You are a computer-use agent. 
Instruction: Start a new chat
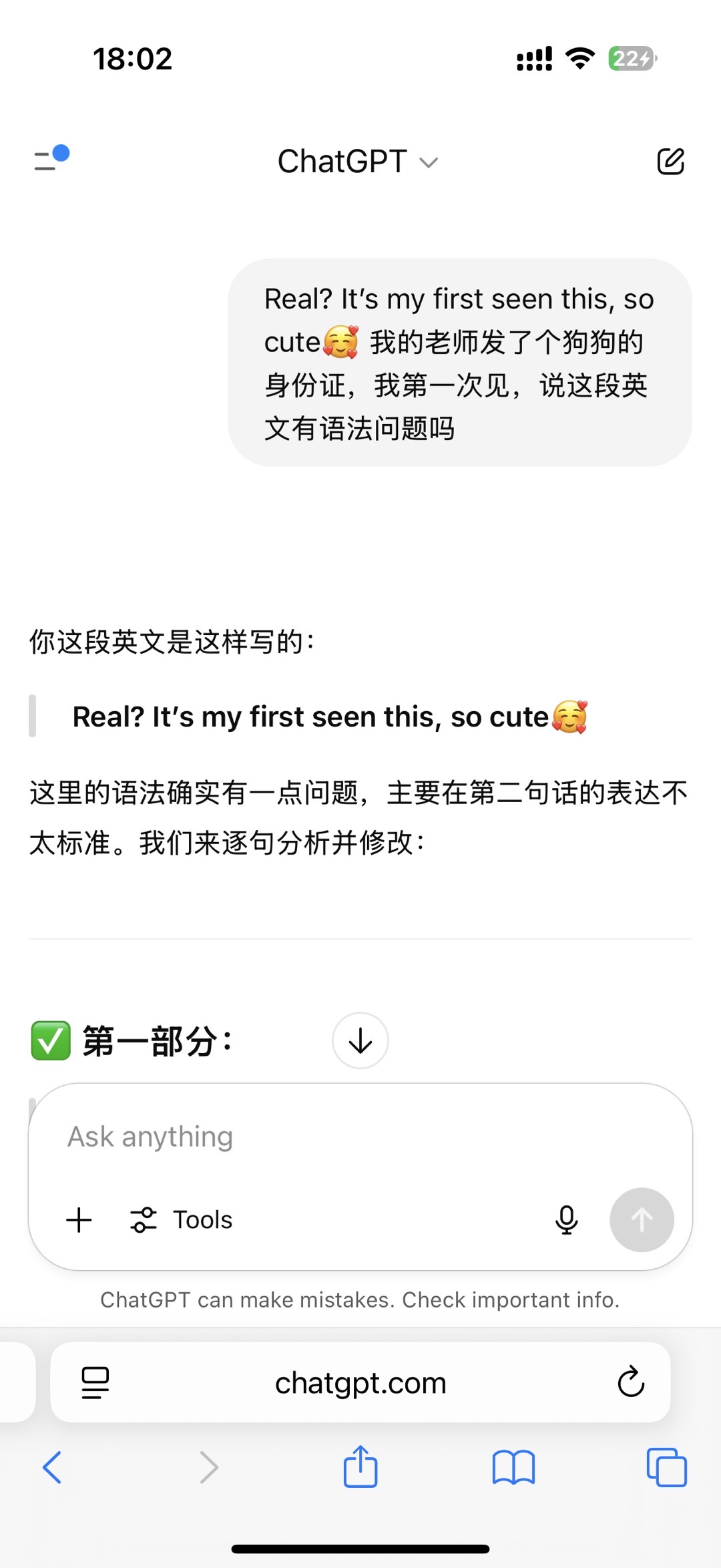(x=670, y=162)
